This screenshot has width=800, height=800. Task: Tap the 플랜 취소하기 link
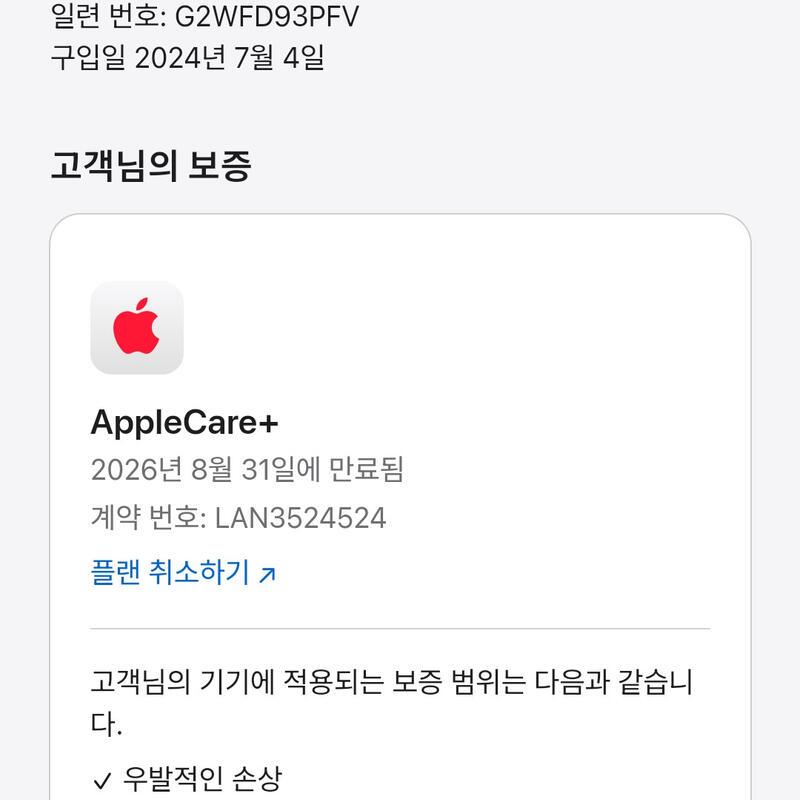point(182,573)
